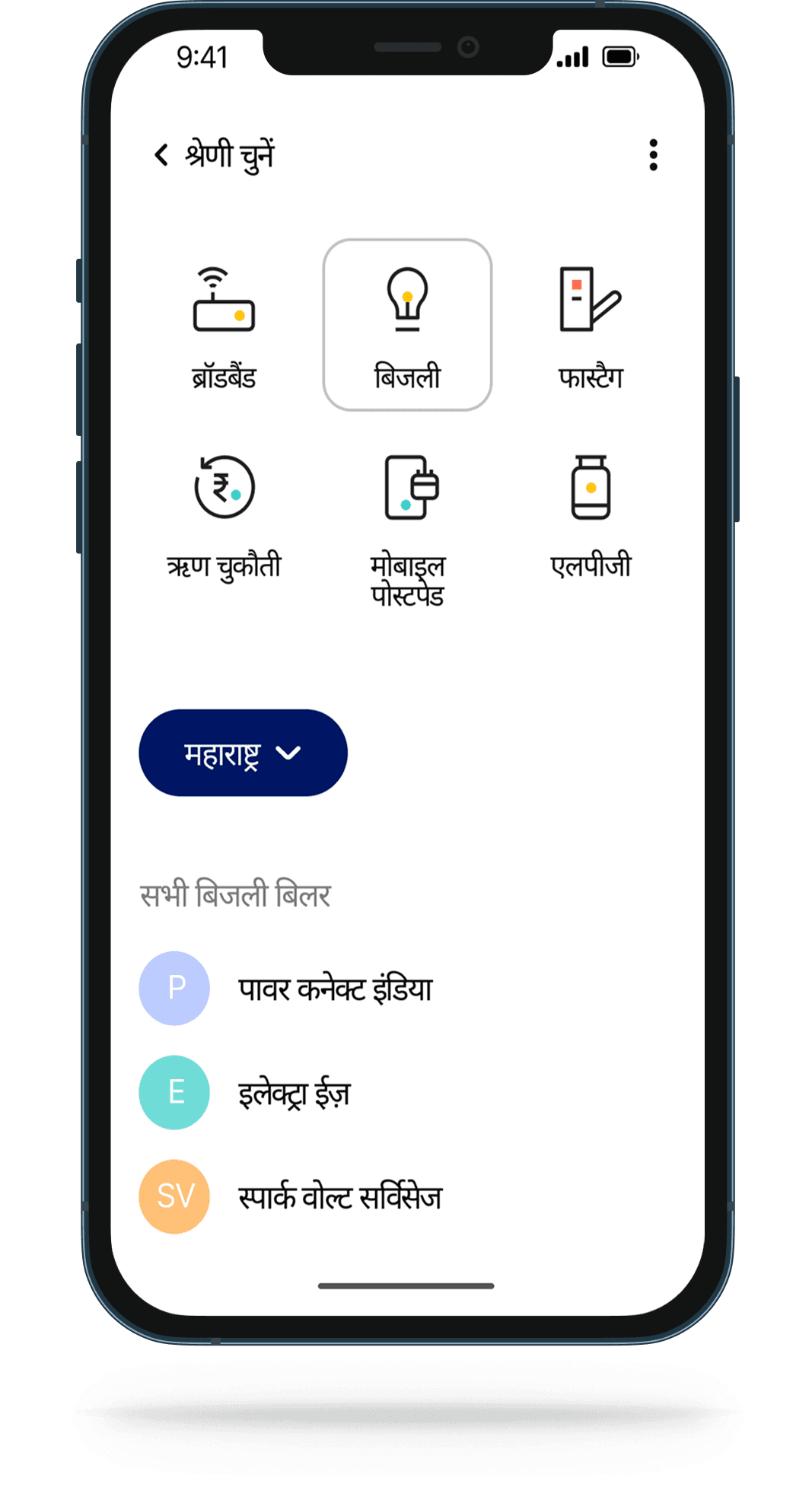Select the बिजली category tile
The height and width of the screenshot is (1500, 812).
(x=407, y=326)
